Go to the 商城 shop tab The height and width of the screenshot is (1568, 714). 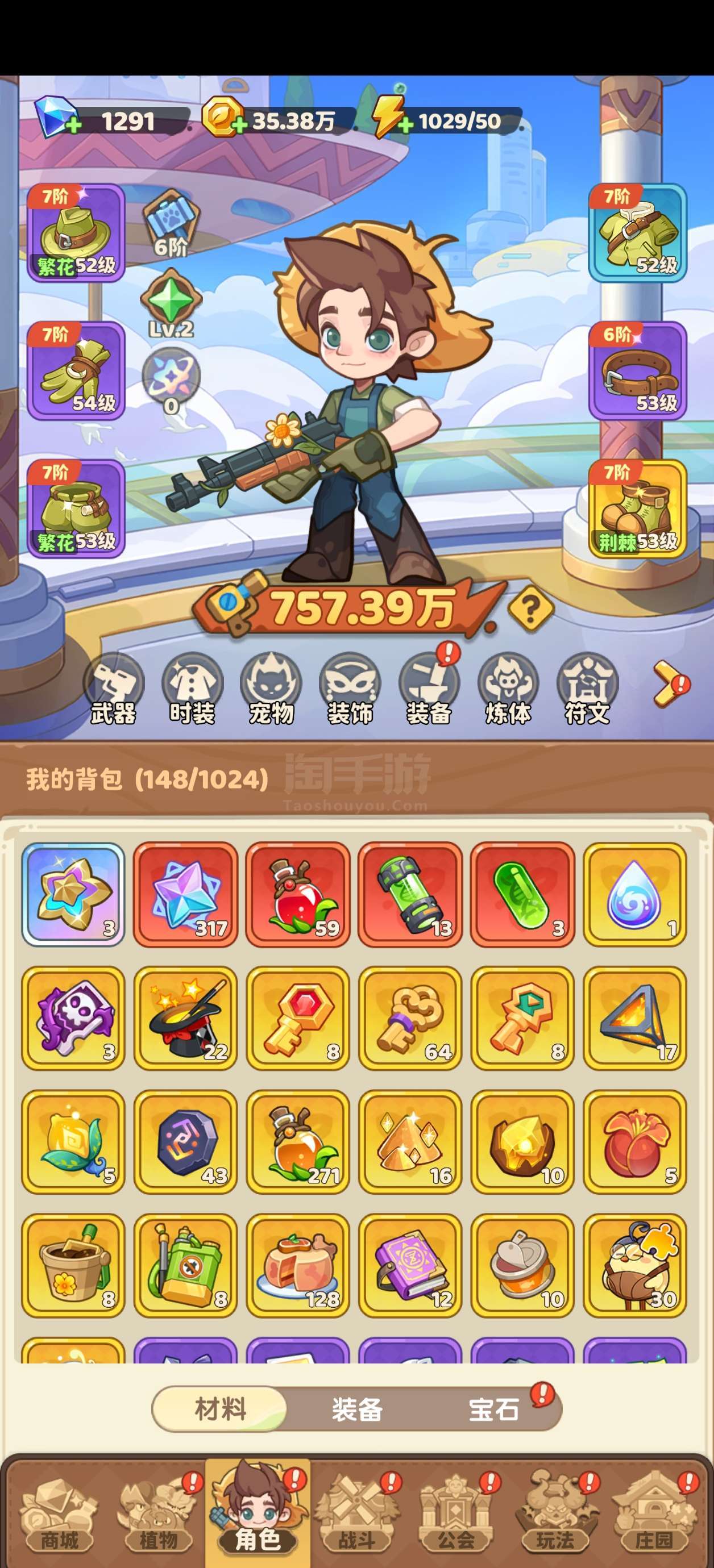pos(59,1518)
